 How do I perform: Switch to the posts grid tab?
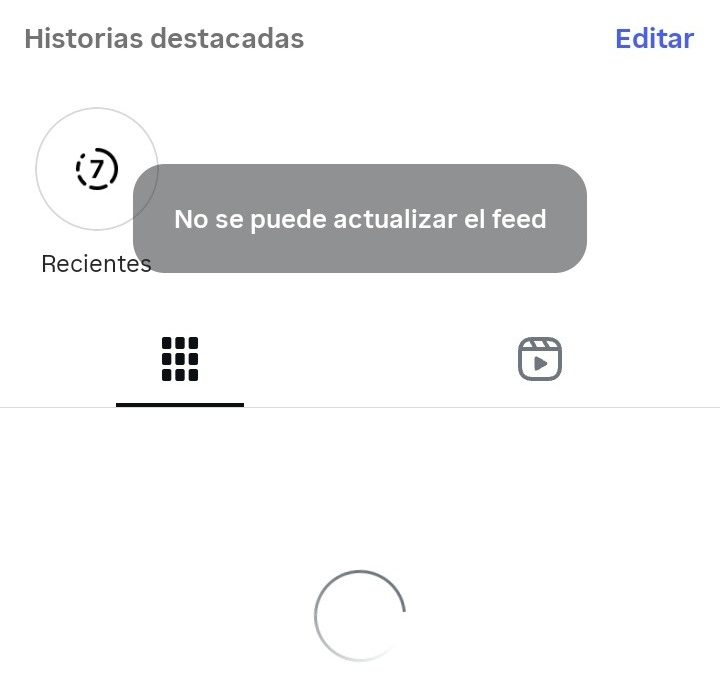[180, 359]
